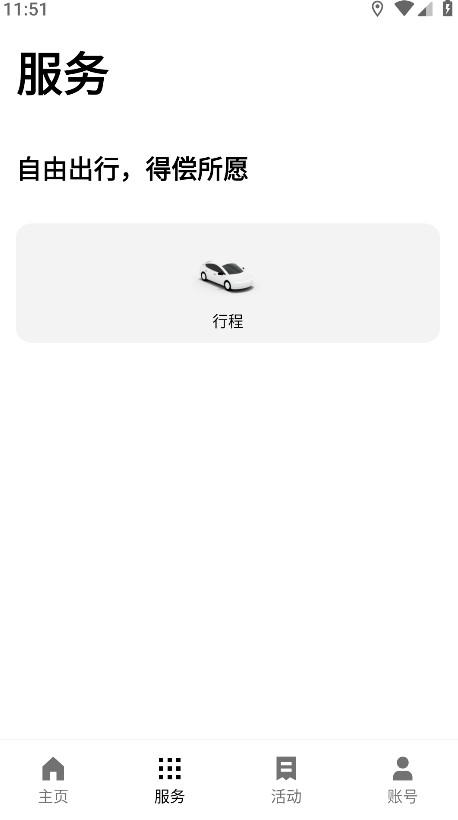Screen dimensions: 458x820
Task: Switch to the 主页 tab
Action: coord(53,780)
